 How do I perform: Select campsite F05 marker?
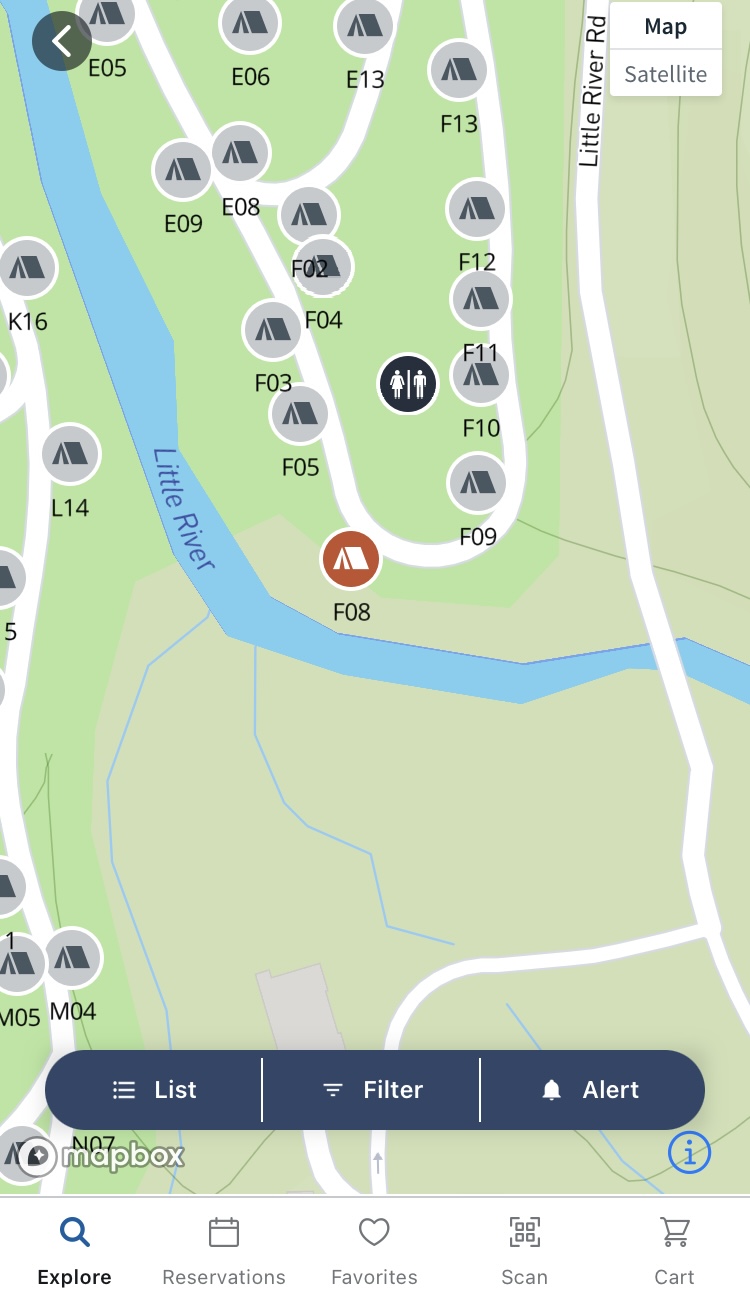[x=299, y=415]
